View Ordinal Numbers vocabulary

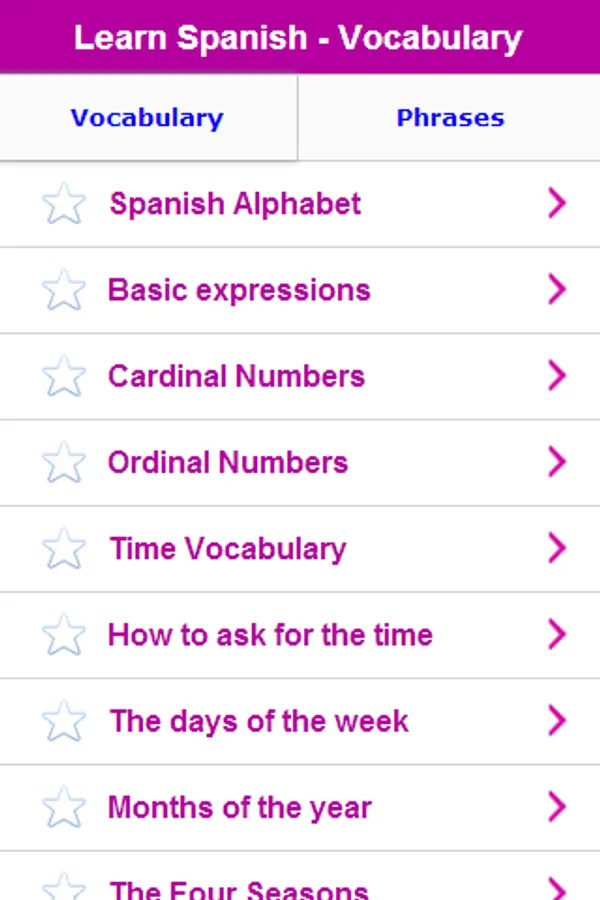pyautogui.click(x=228, y=462)
